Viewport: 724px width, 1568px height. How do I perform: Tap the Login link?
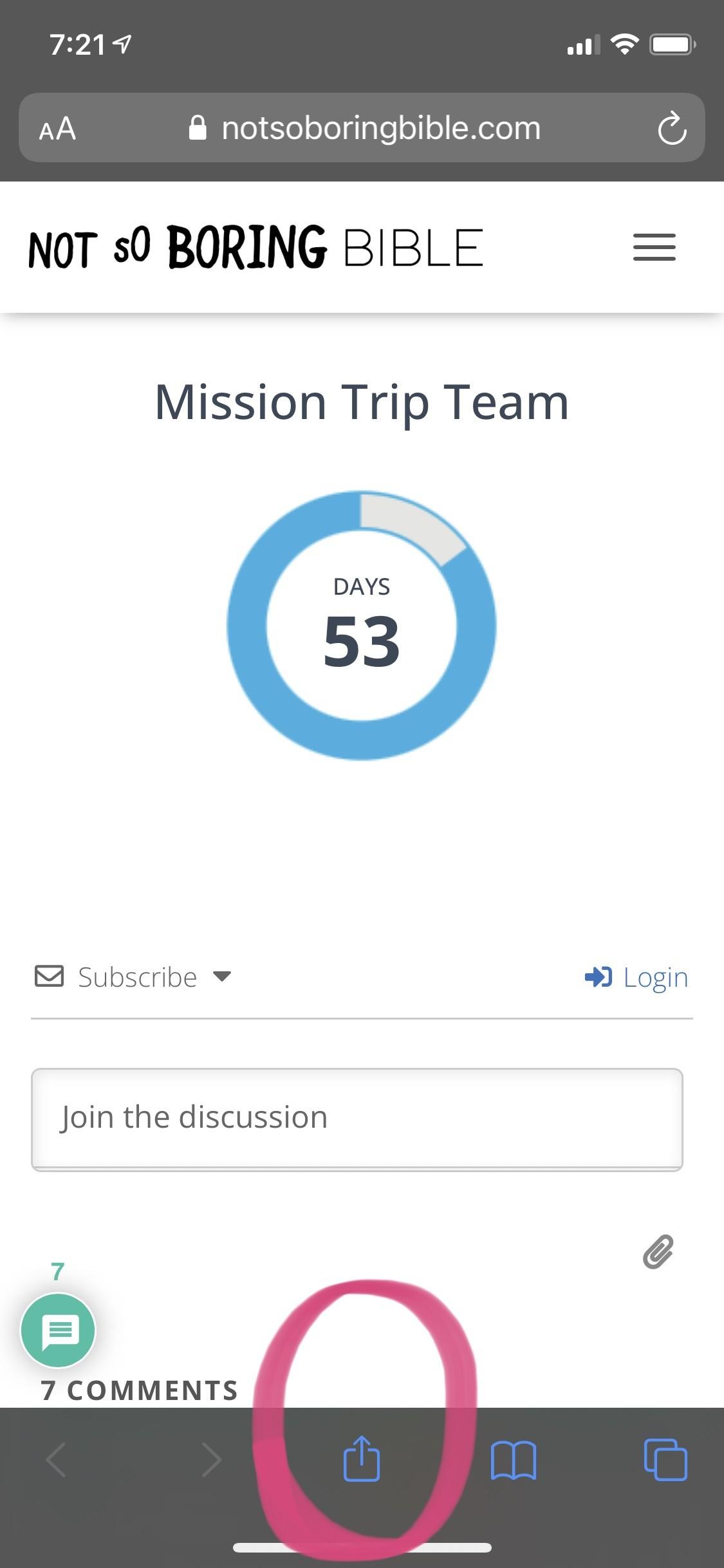tap(636, 977)
